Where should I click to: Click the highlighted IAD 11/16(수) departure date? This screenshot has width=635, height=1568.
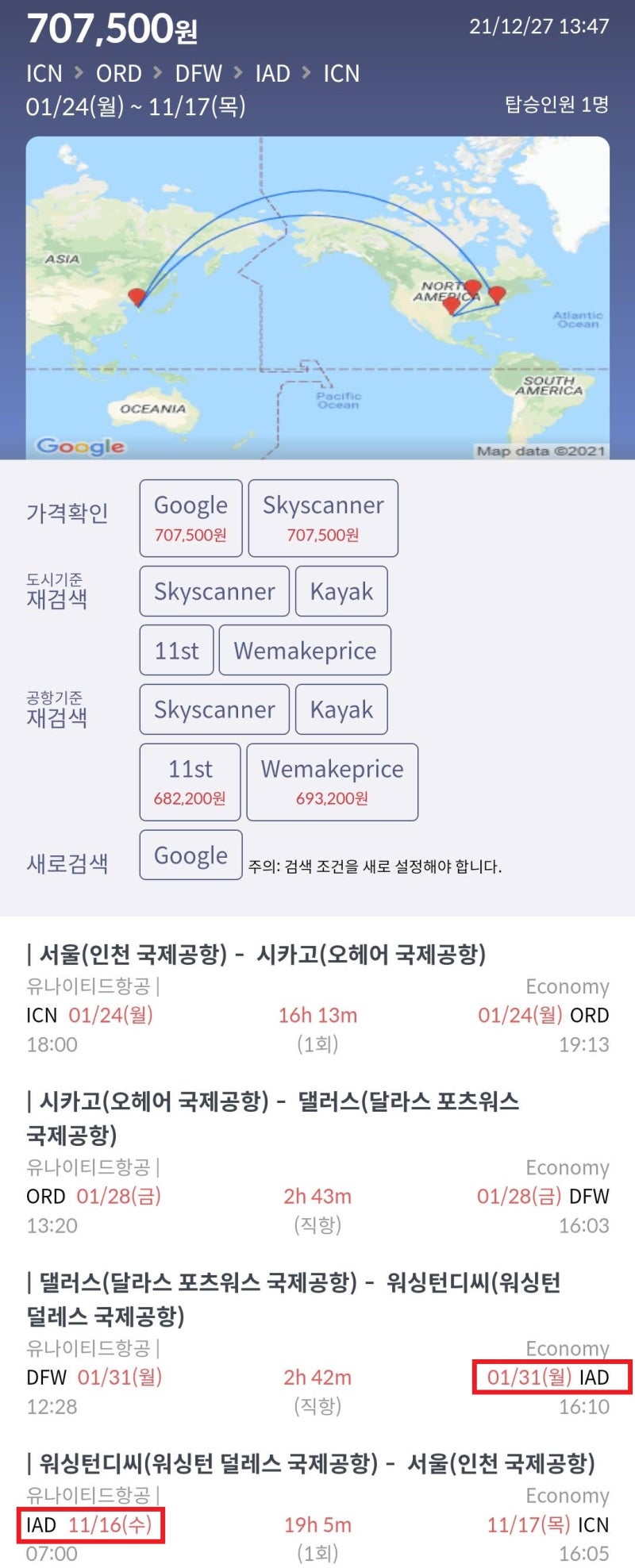pyautogui.click(x=90, y=1524)
